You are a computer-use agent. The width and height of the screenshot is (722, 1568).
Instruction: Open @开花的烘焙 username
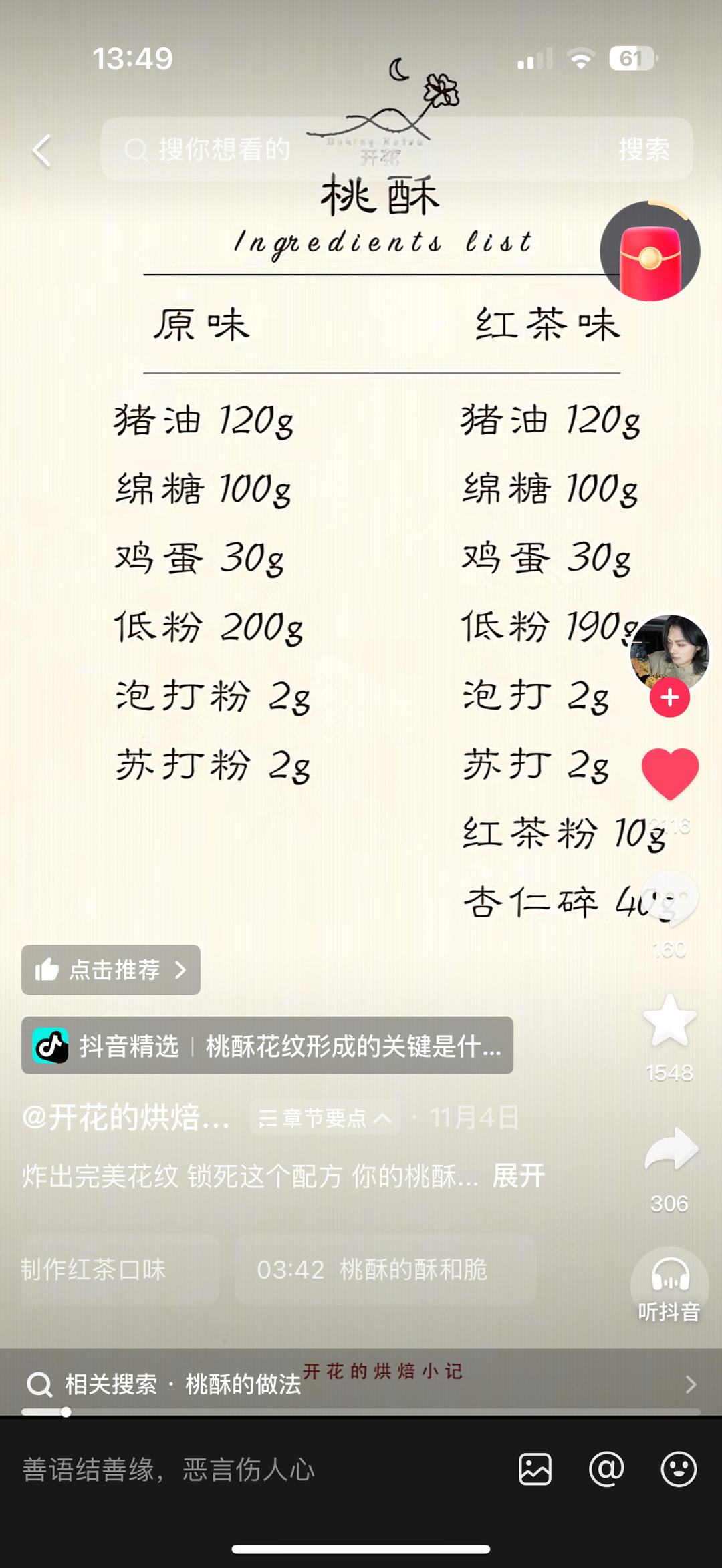(126, 1117)
